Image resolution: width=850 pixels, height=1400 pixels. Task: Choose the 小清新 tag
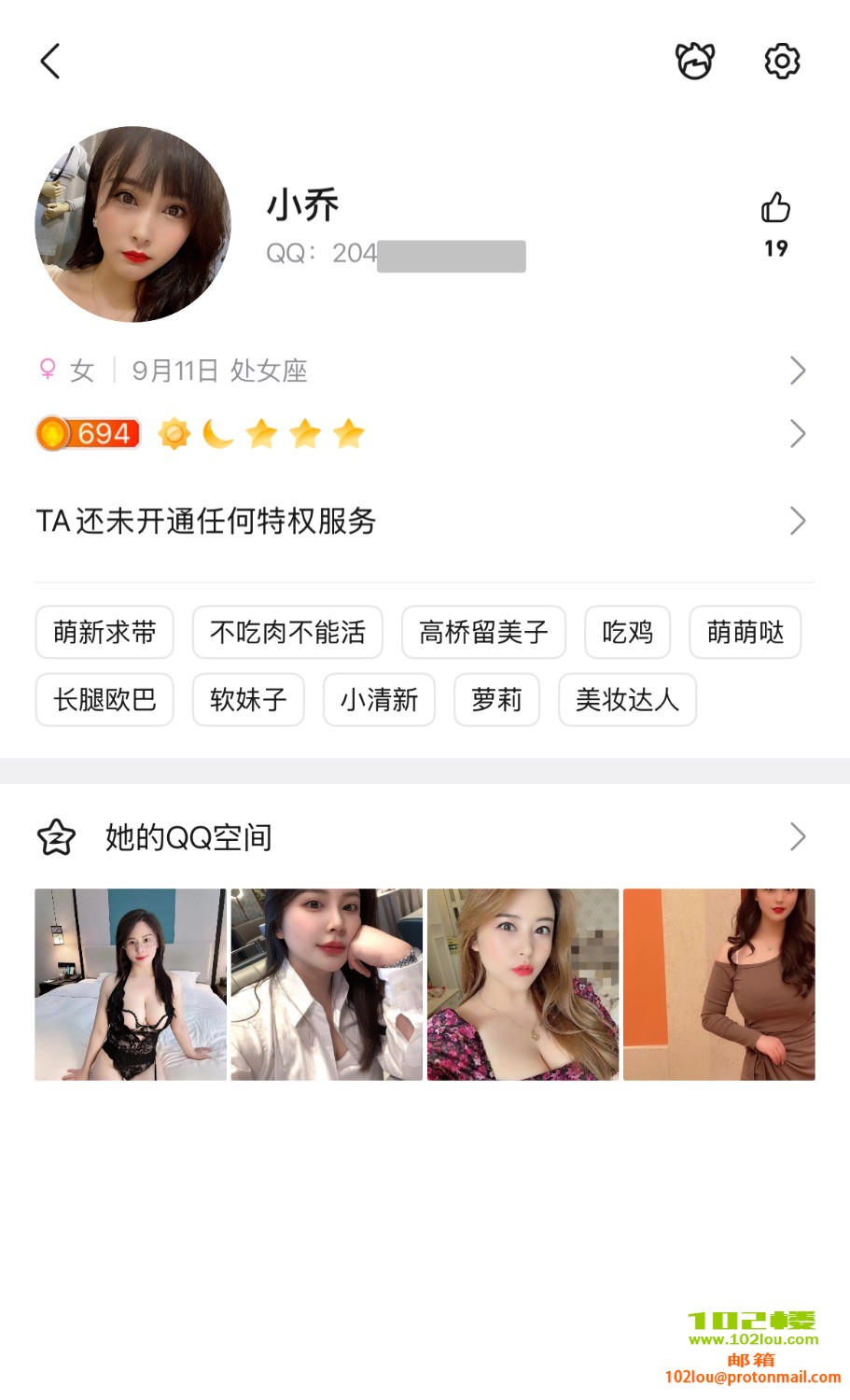pyautogui.click(x=379, y=700)
